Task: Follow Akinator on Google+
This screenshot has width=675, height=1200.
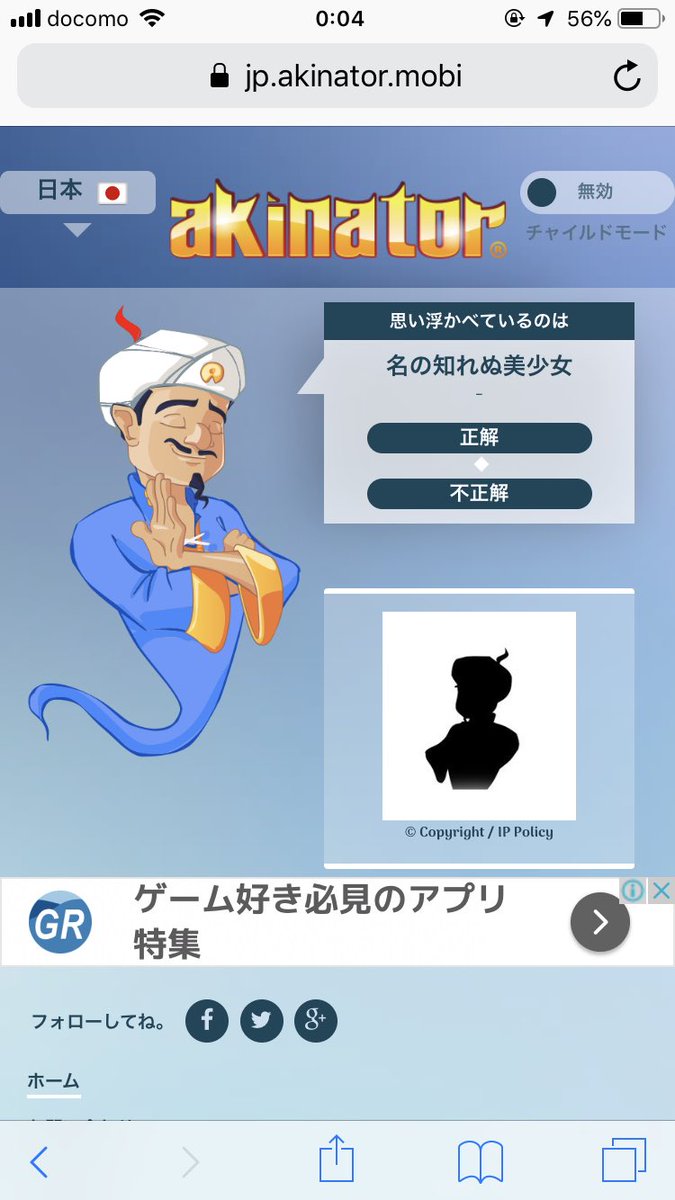Action: click(x=316, y=1021)
